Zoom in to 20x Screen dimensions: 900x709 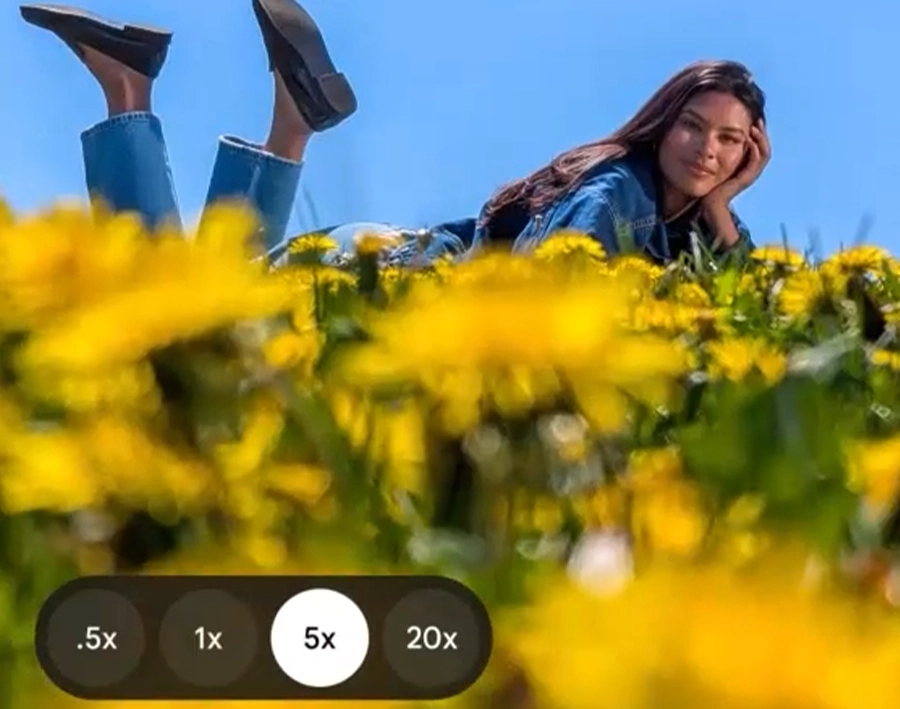click(x=432, y=638)
